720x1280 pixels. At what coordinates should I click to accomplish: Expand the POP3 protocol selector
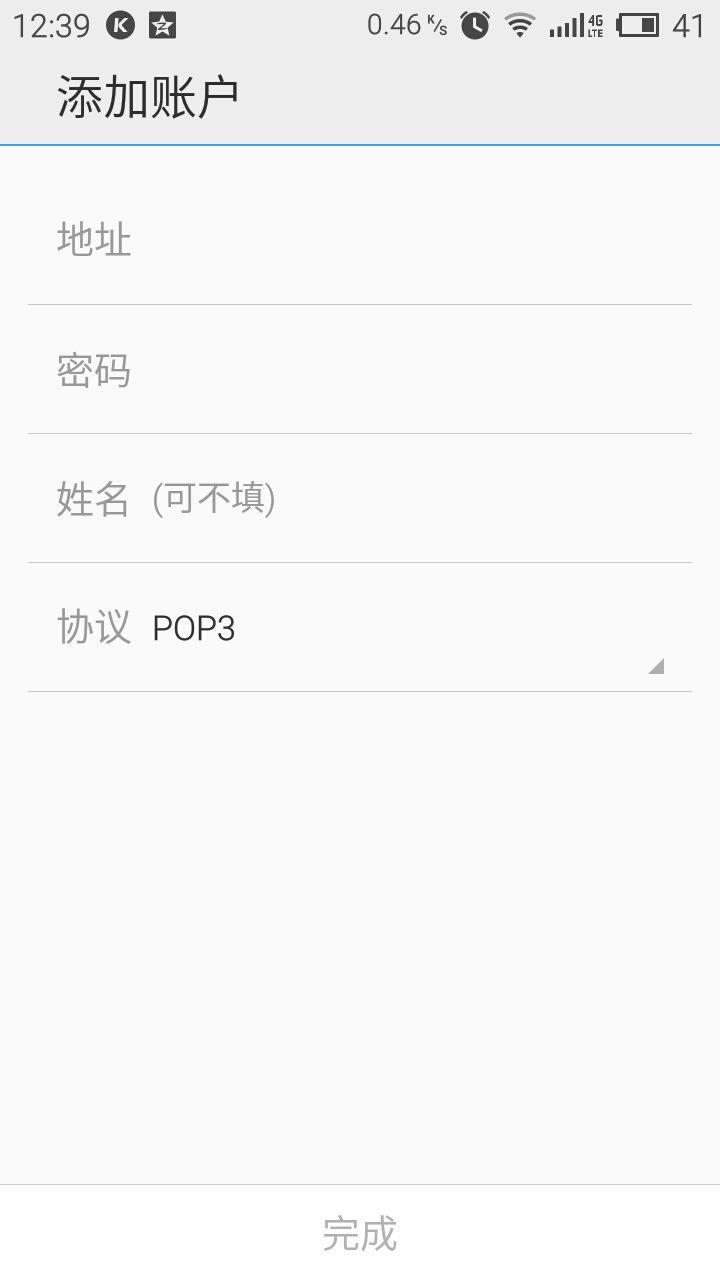coord(360,628)
